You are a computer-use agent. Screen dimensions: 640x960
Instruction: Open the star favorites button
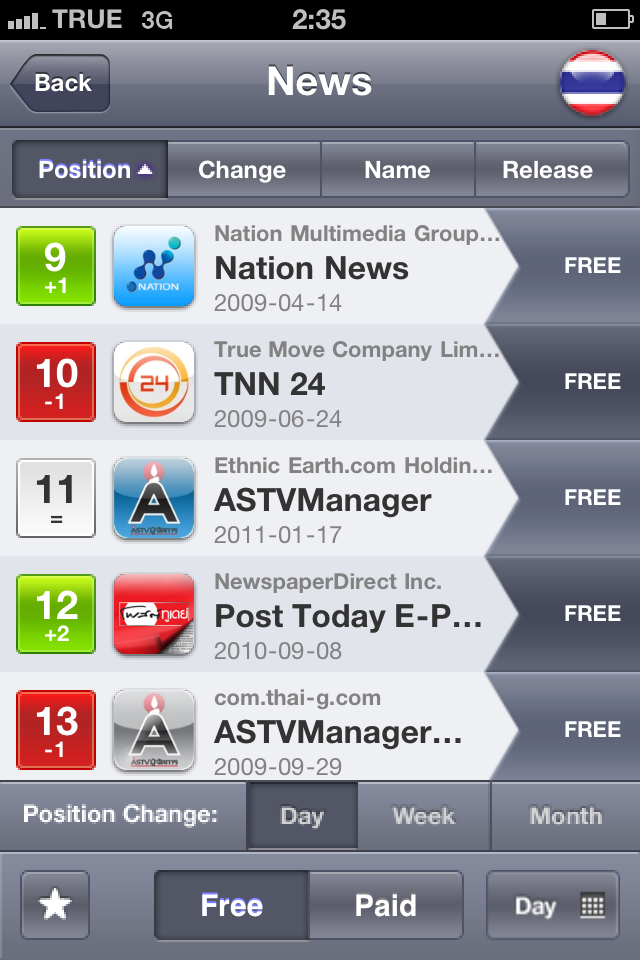pyautogui.click(x=55, y=906)
